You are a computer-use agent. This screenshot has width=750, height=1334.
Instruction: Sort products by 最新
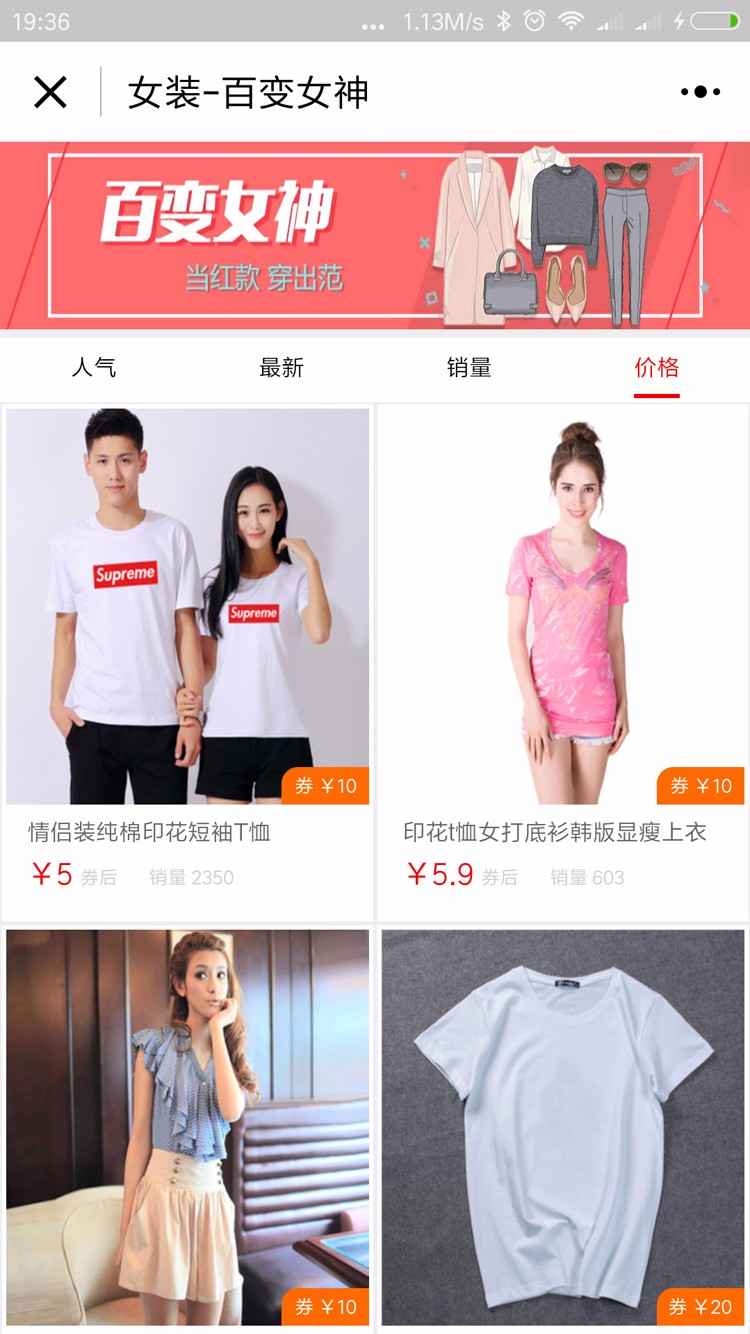[x=281, y=368]
